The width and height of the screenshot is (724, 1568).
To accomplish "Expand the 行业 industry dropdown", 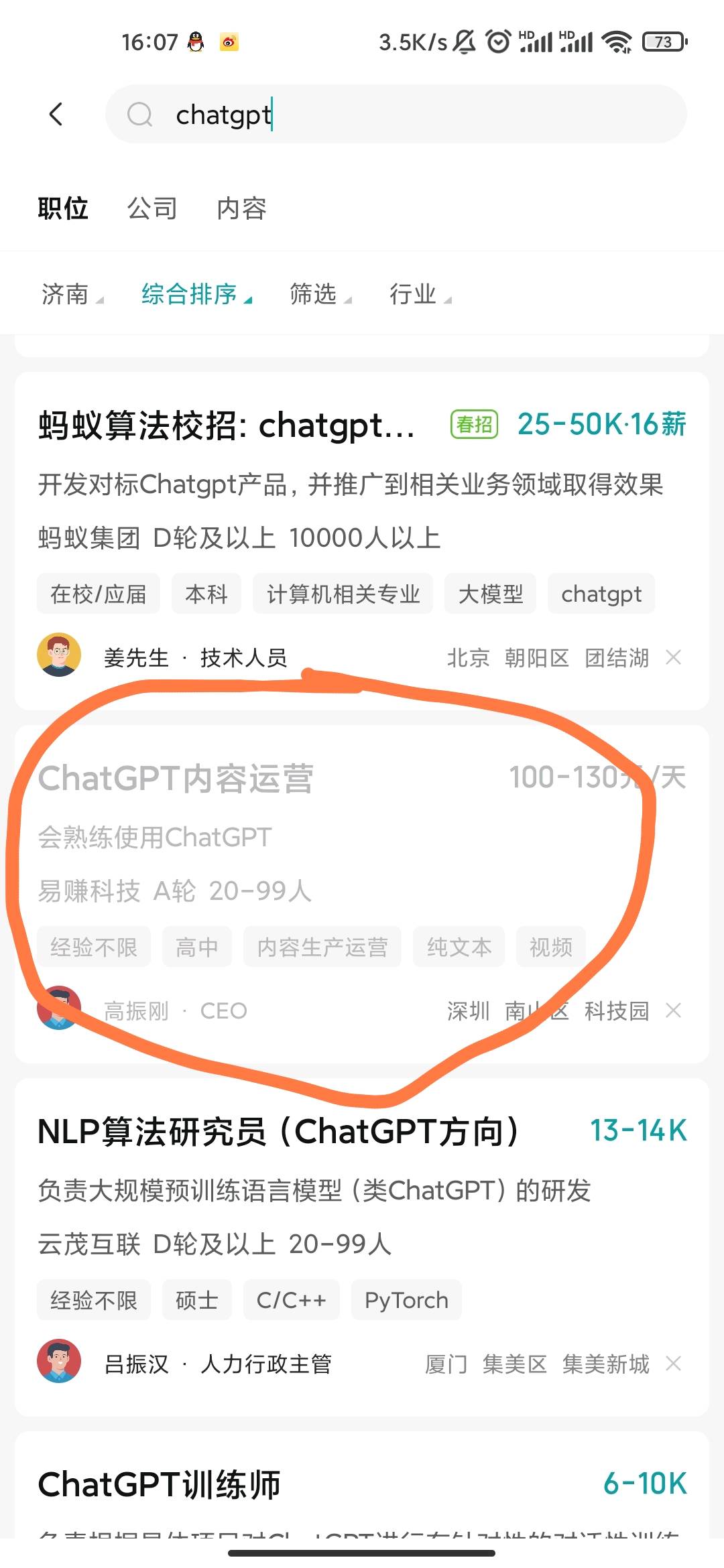I will 420,294.
